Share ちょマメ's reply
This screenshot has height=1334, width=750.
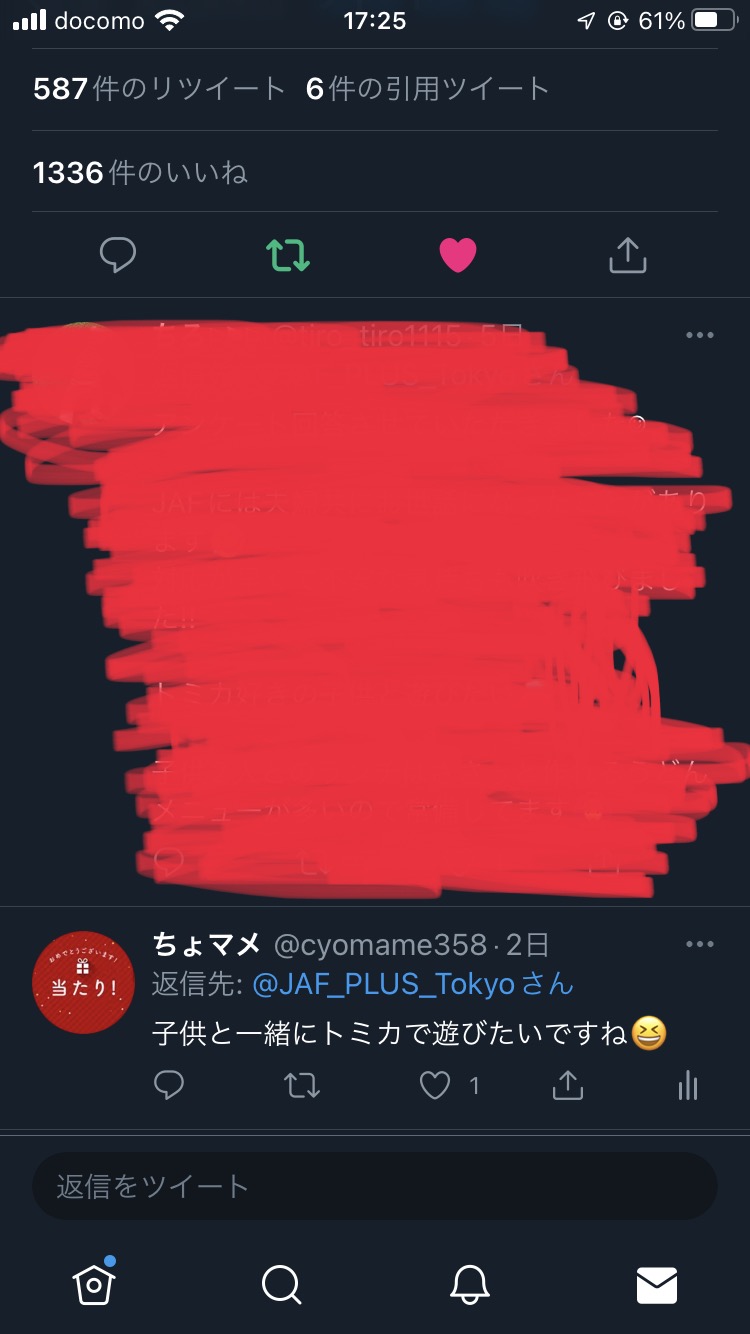[567, 1085]
